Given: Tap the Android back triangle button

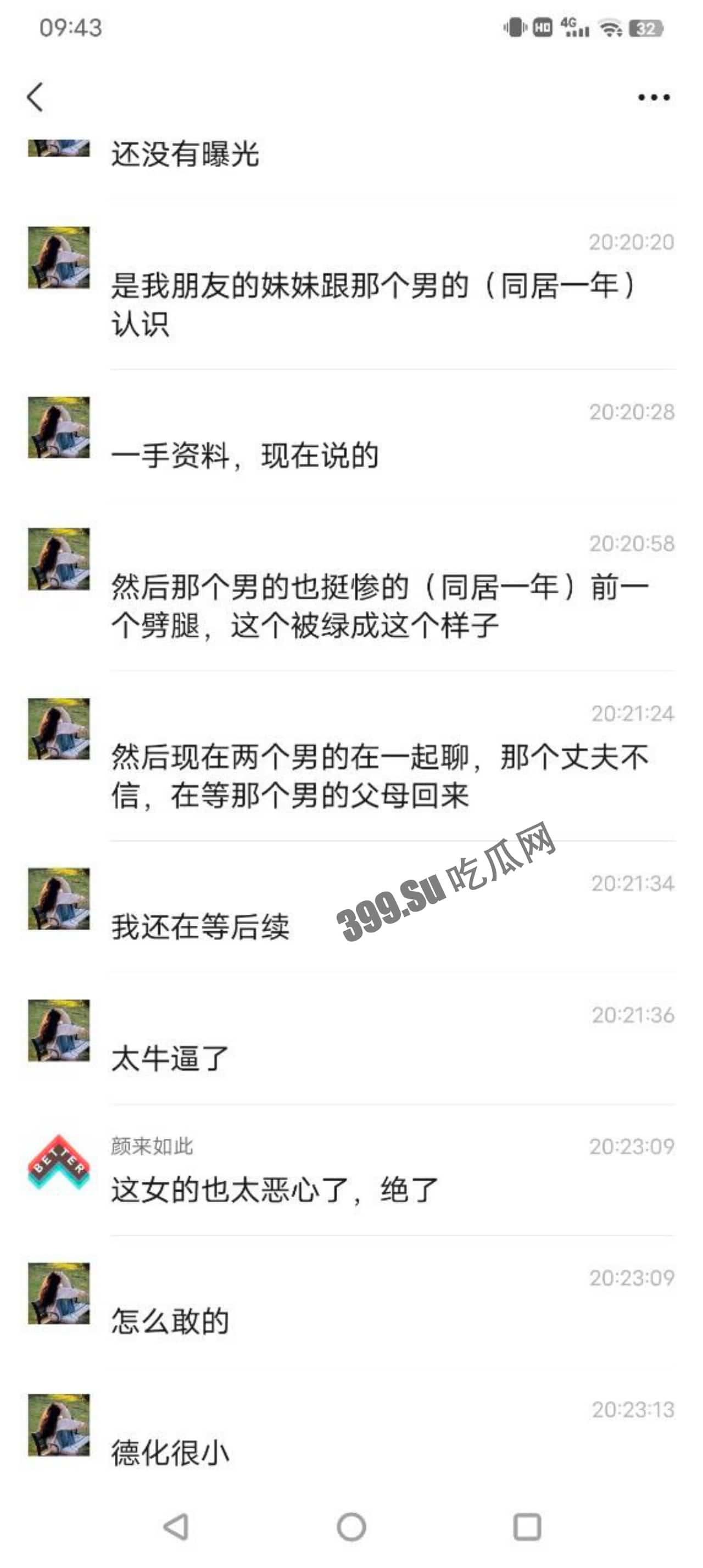Looking at the screenshot, I should pos(176,1528).
